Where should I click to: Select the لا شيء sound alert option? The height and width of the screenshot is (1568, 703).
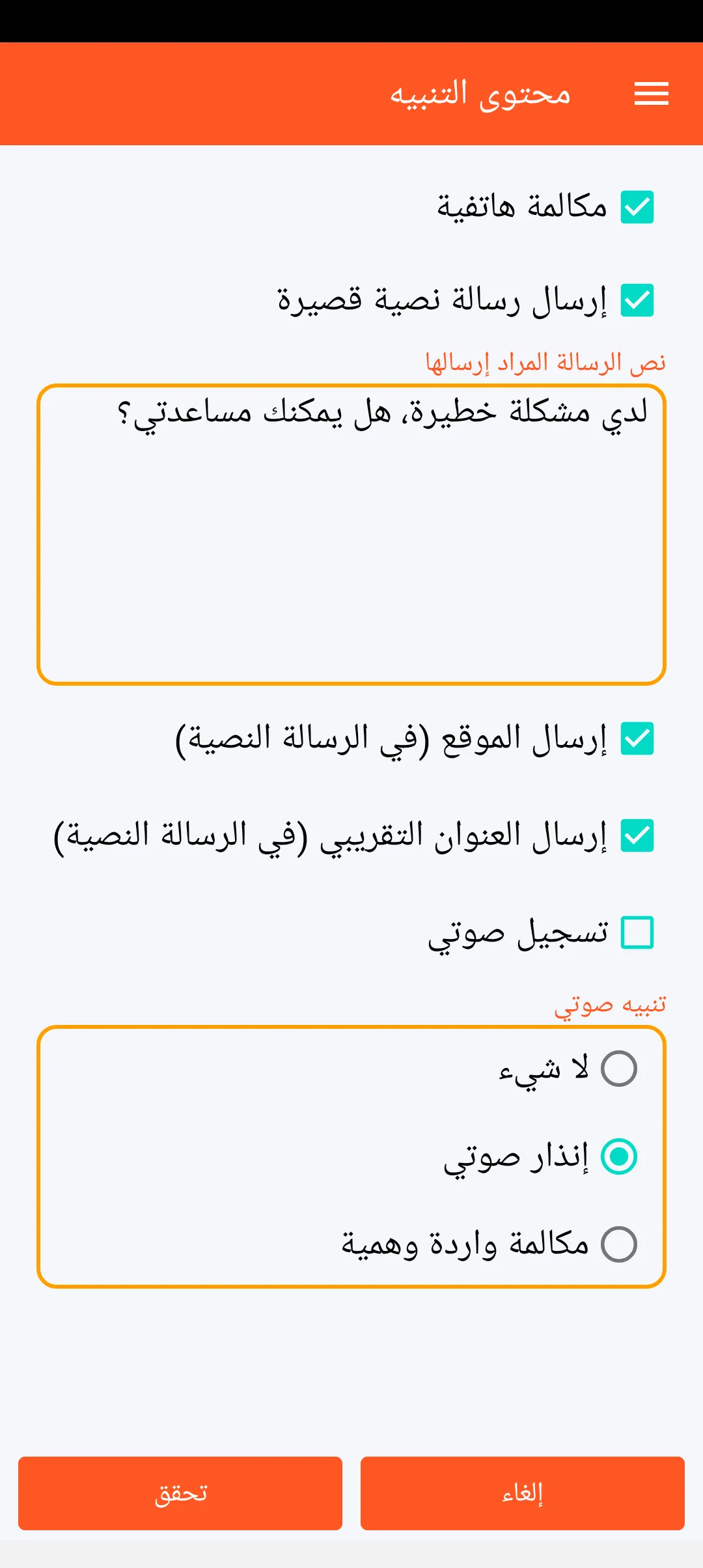tap(618, 1069)
